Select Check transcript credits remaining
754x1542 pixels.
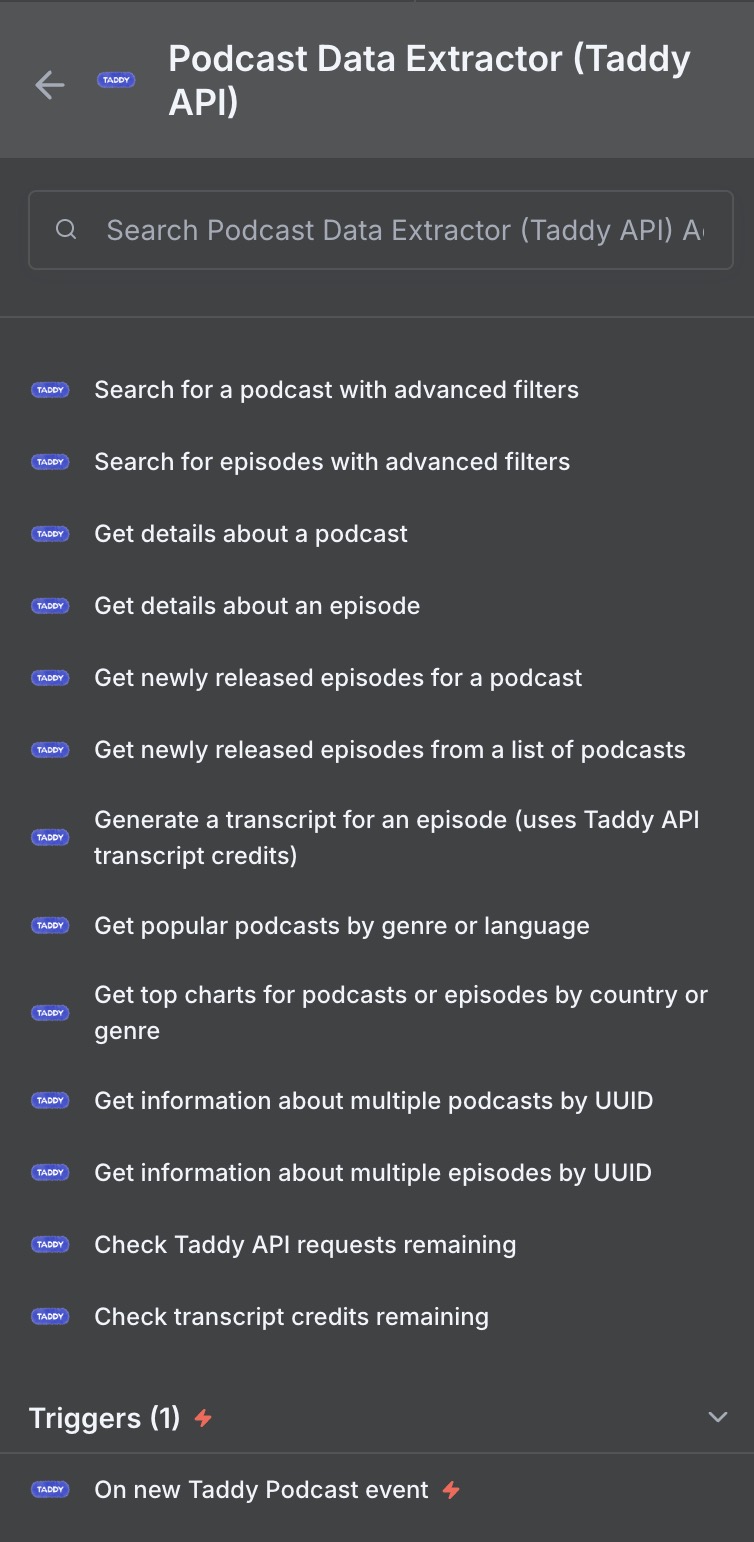(x=291, y=1317)
